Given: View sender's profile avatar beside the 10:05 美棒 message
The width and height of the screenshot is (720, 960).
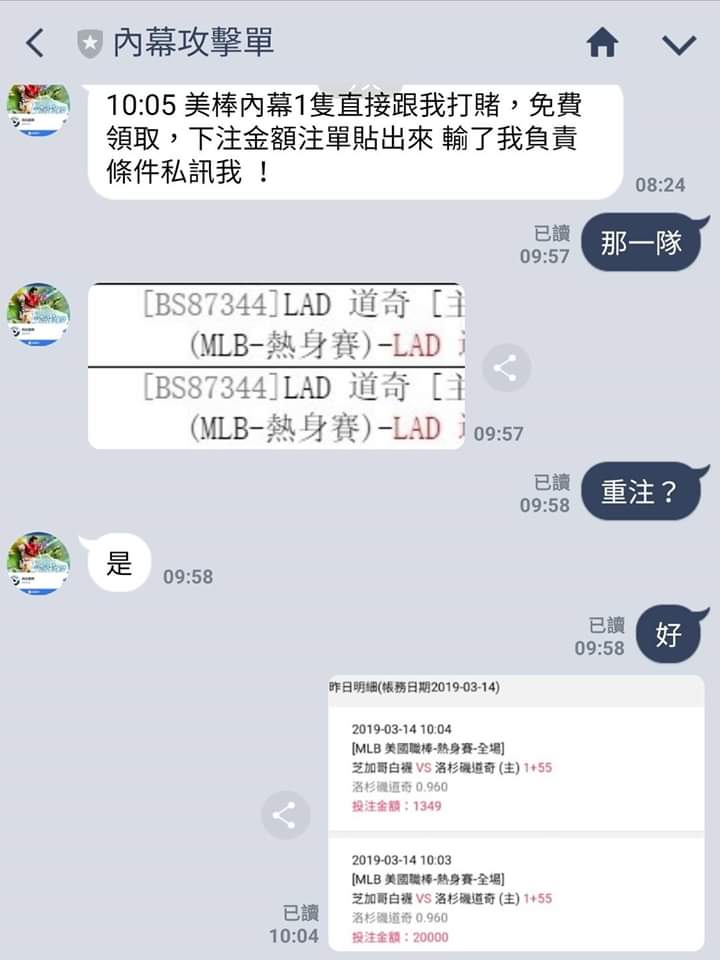Looking at the screenshot, I should (x=38, y=110).
